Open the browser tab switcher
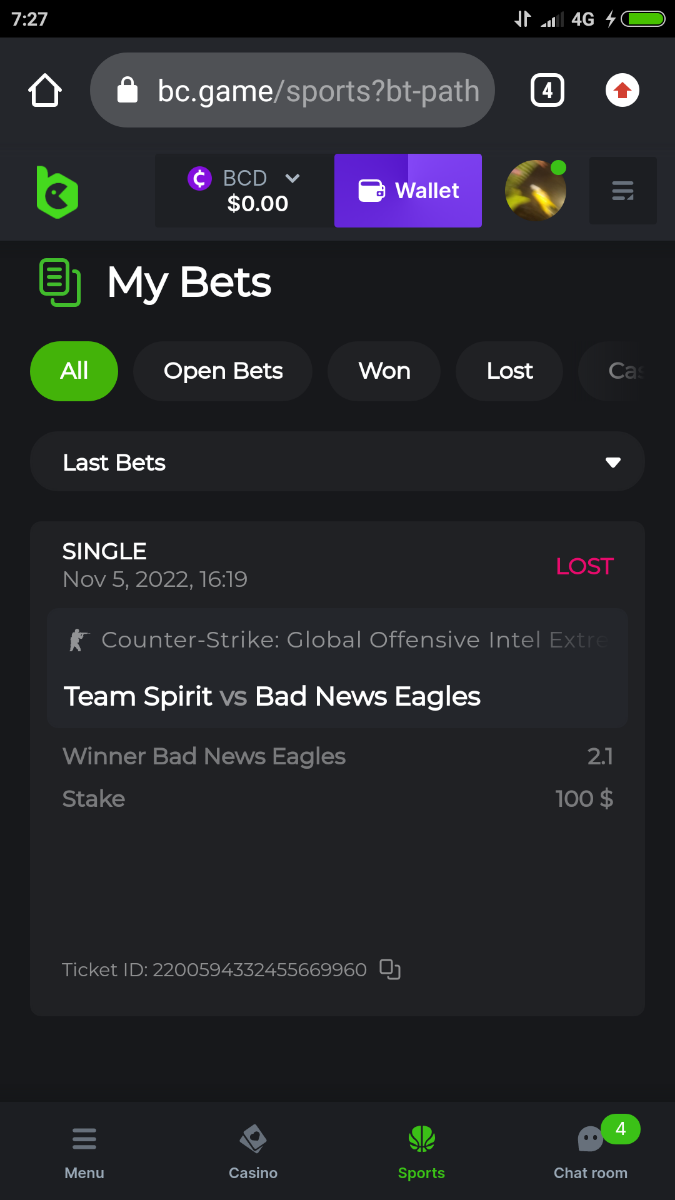 (x=546, y=91)
